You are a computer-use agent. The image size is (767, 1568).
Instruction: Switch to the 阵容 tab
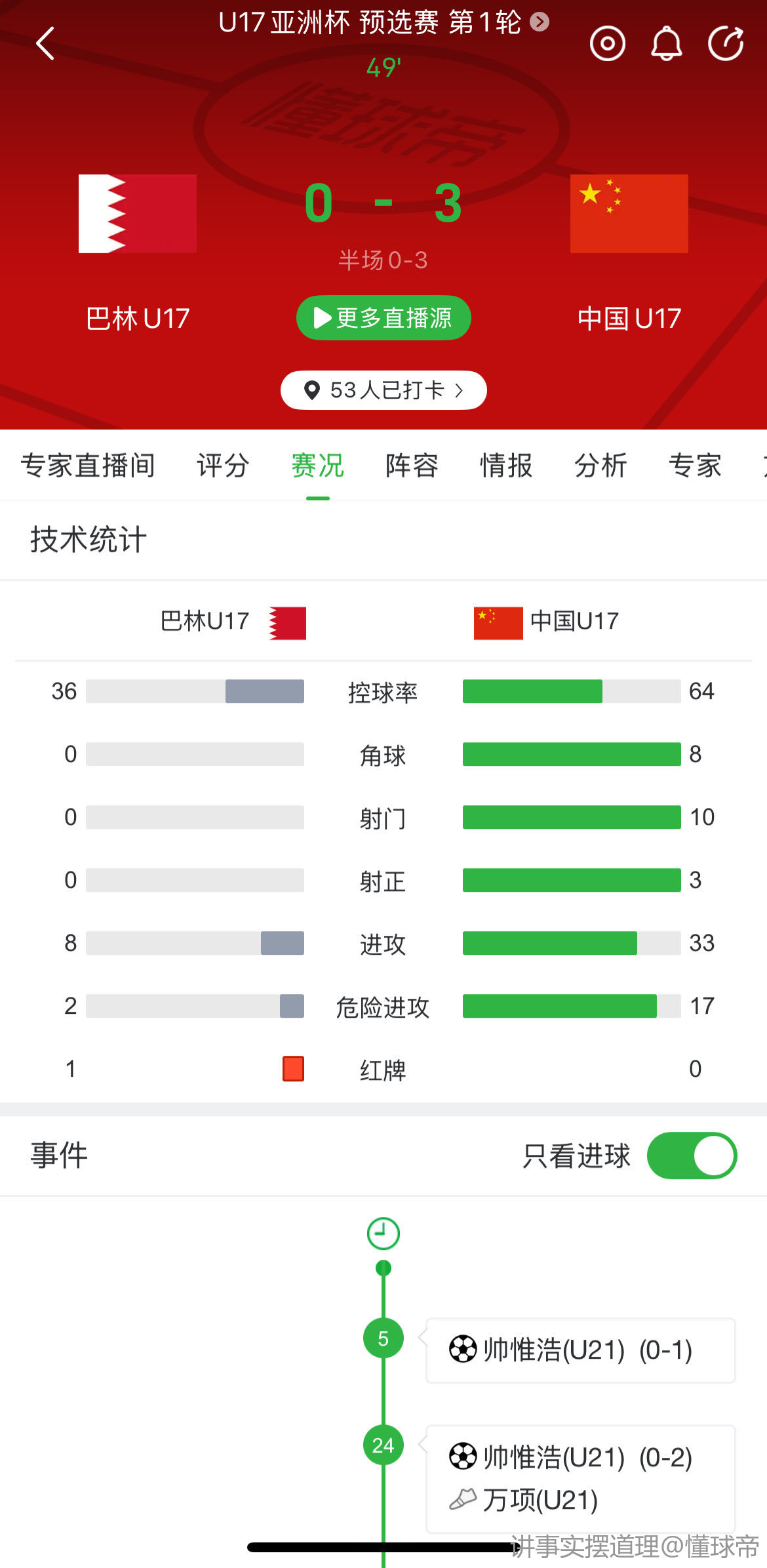pyautogui.click(x=412, y=466)
